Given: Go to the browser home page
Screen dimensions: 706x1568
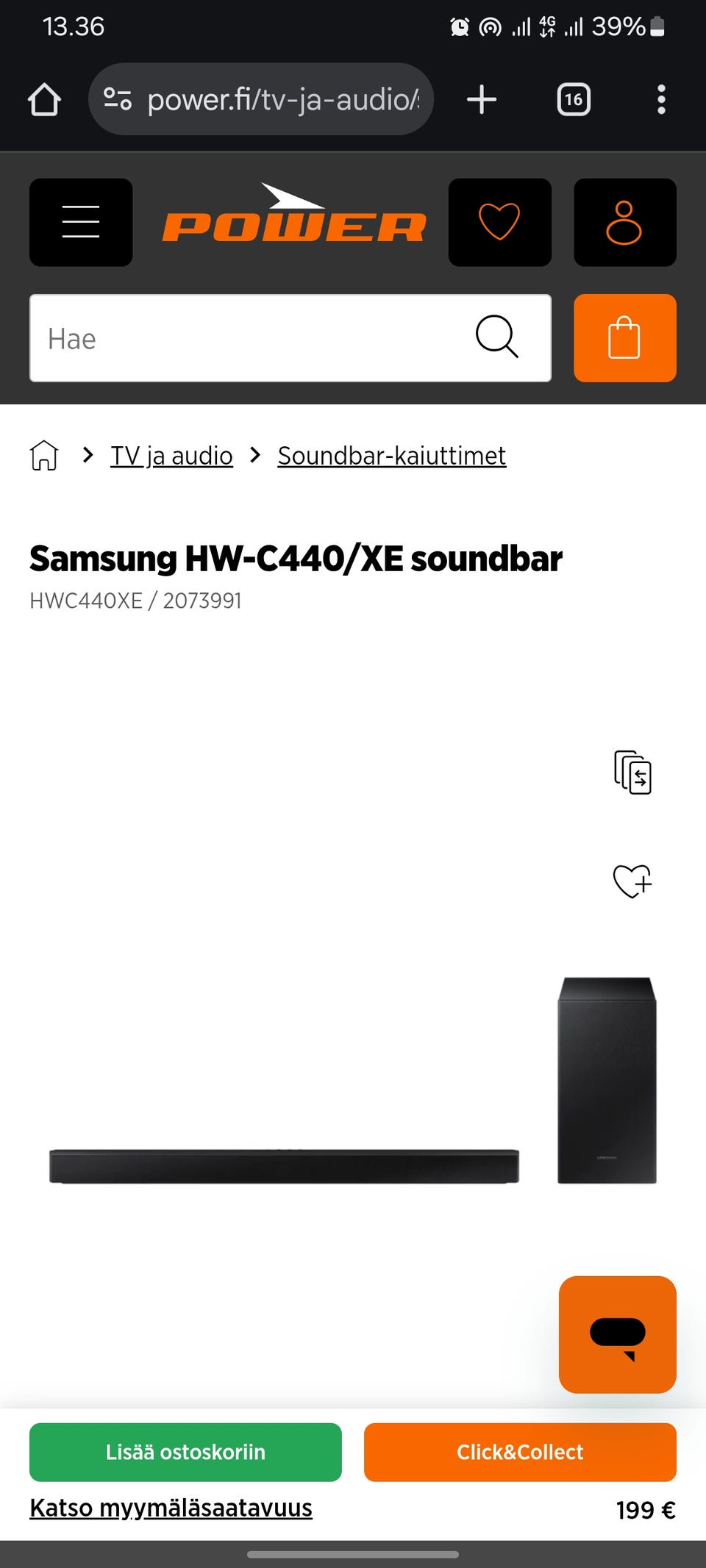Looking at the screenshot, I should point(44,99).
